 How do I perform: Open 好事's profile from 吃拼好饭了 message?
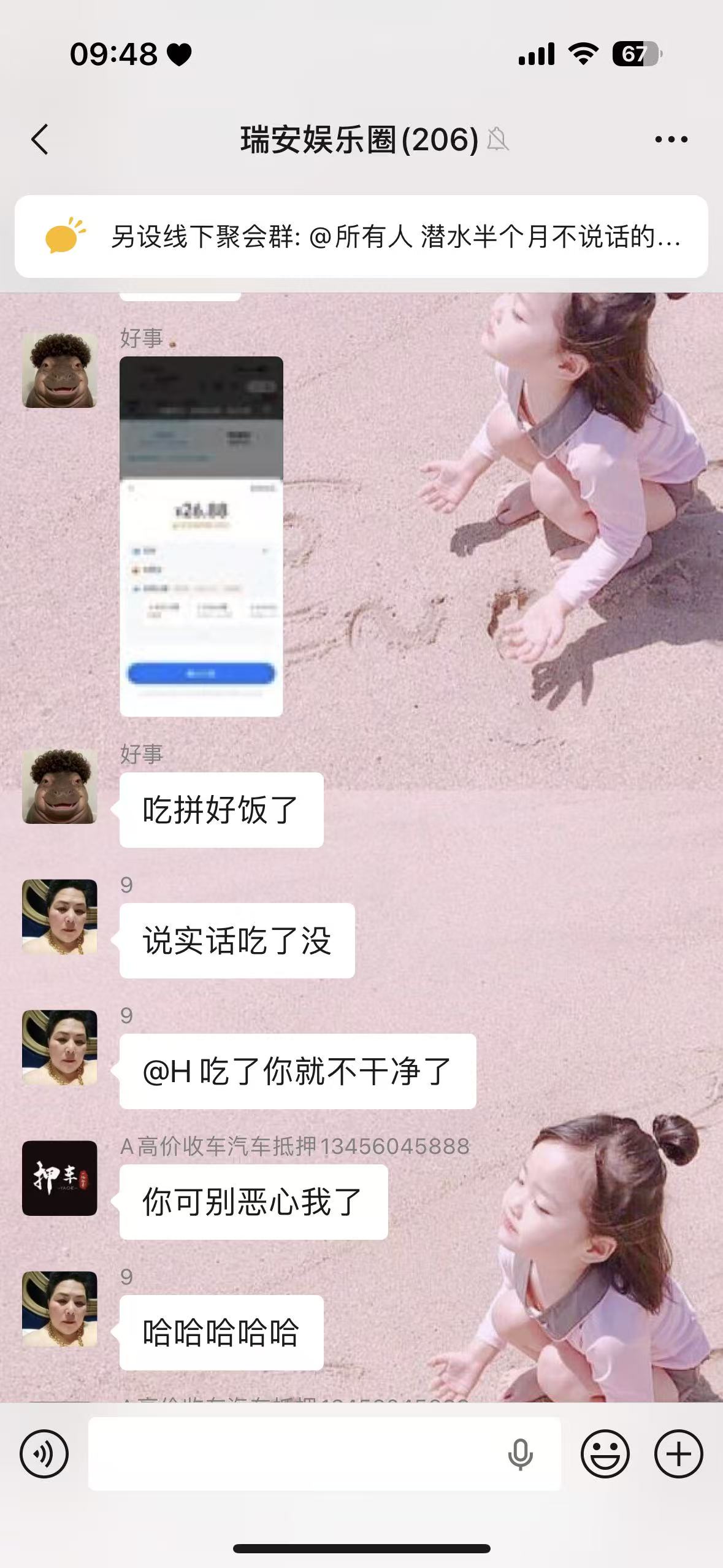click(59, 786)
